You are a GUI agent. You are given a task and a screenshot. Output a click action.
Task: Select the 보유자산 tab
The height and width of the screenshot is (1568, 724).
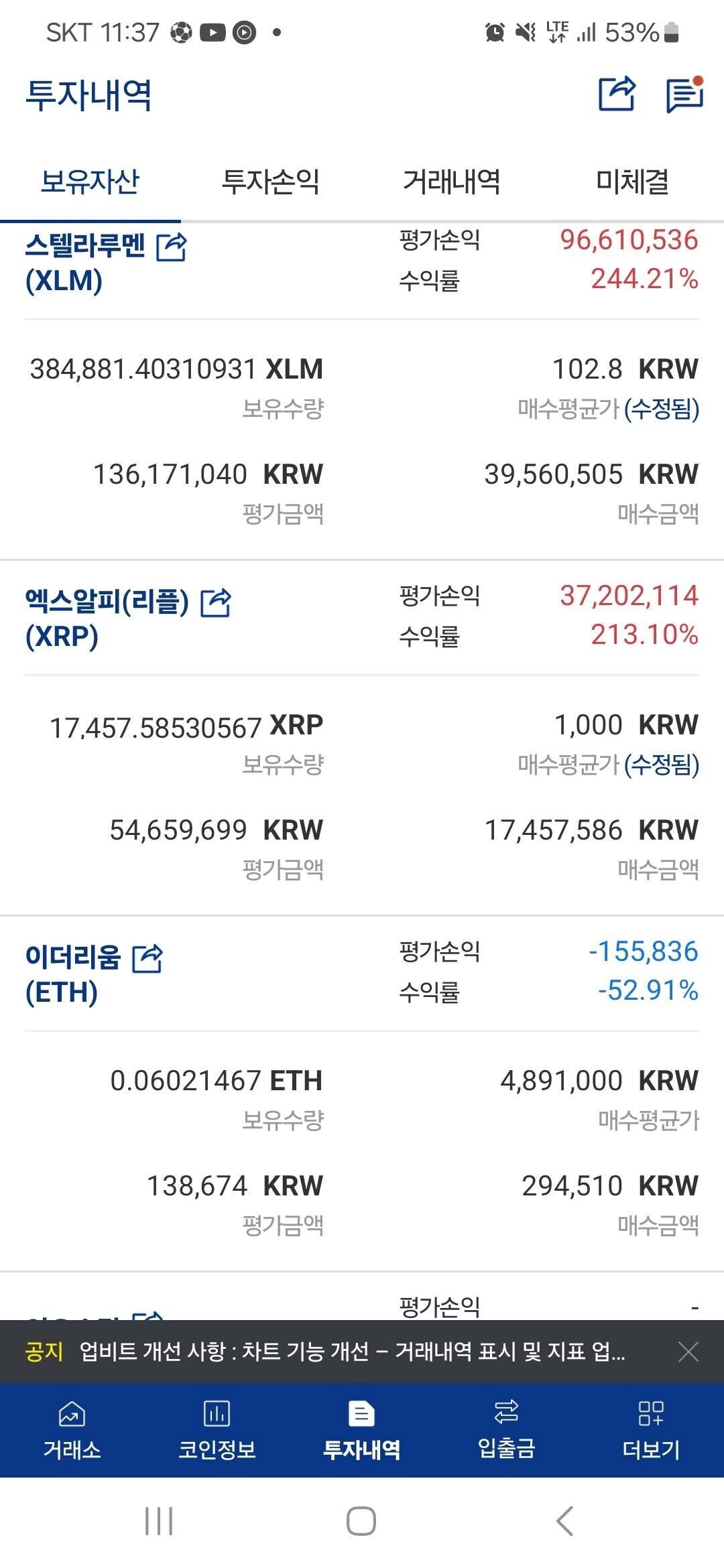[x=90, y=181]
